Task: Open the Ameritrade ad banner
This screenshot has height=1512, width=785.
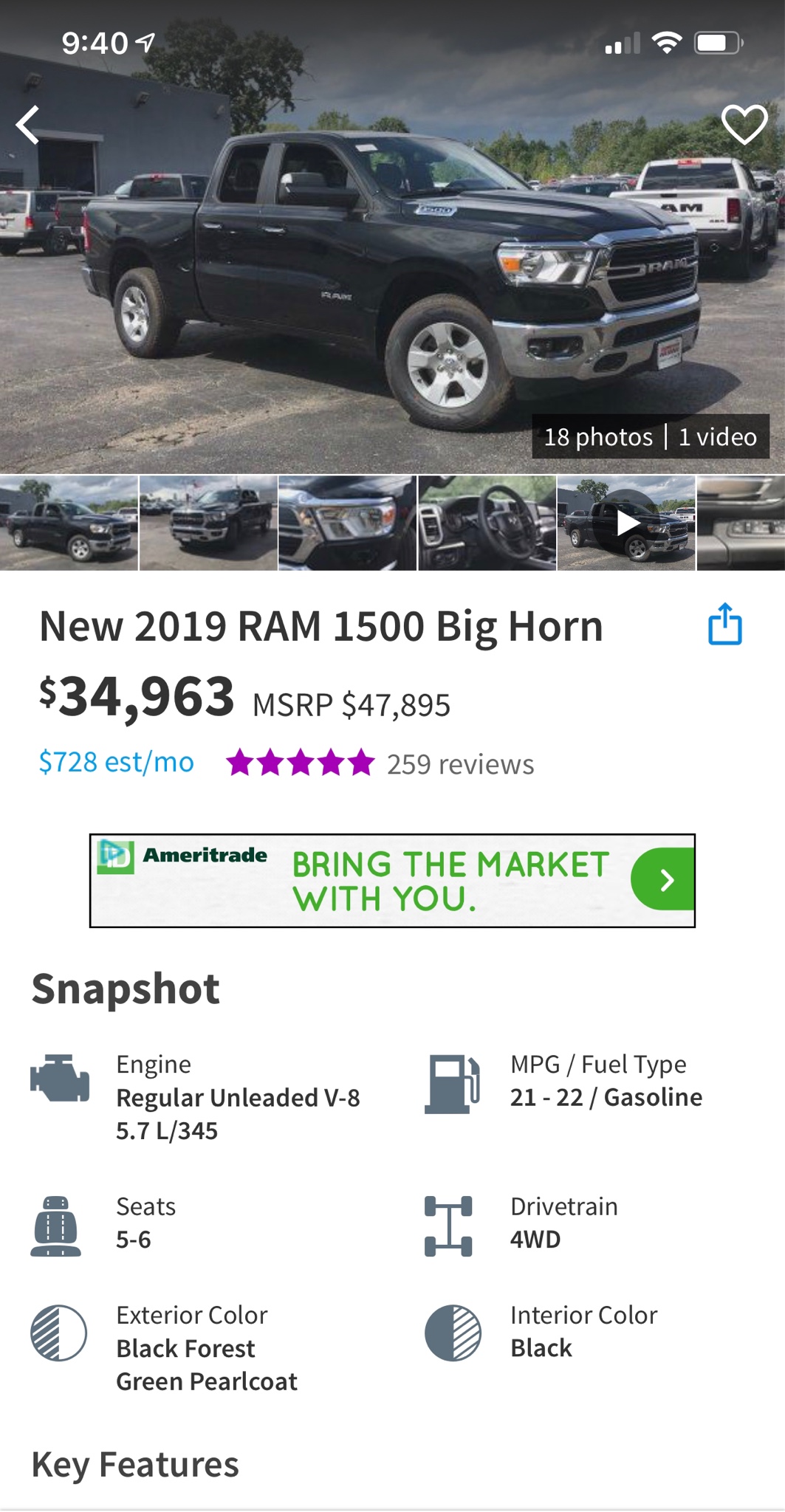Action: point(392,880)
